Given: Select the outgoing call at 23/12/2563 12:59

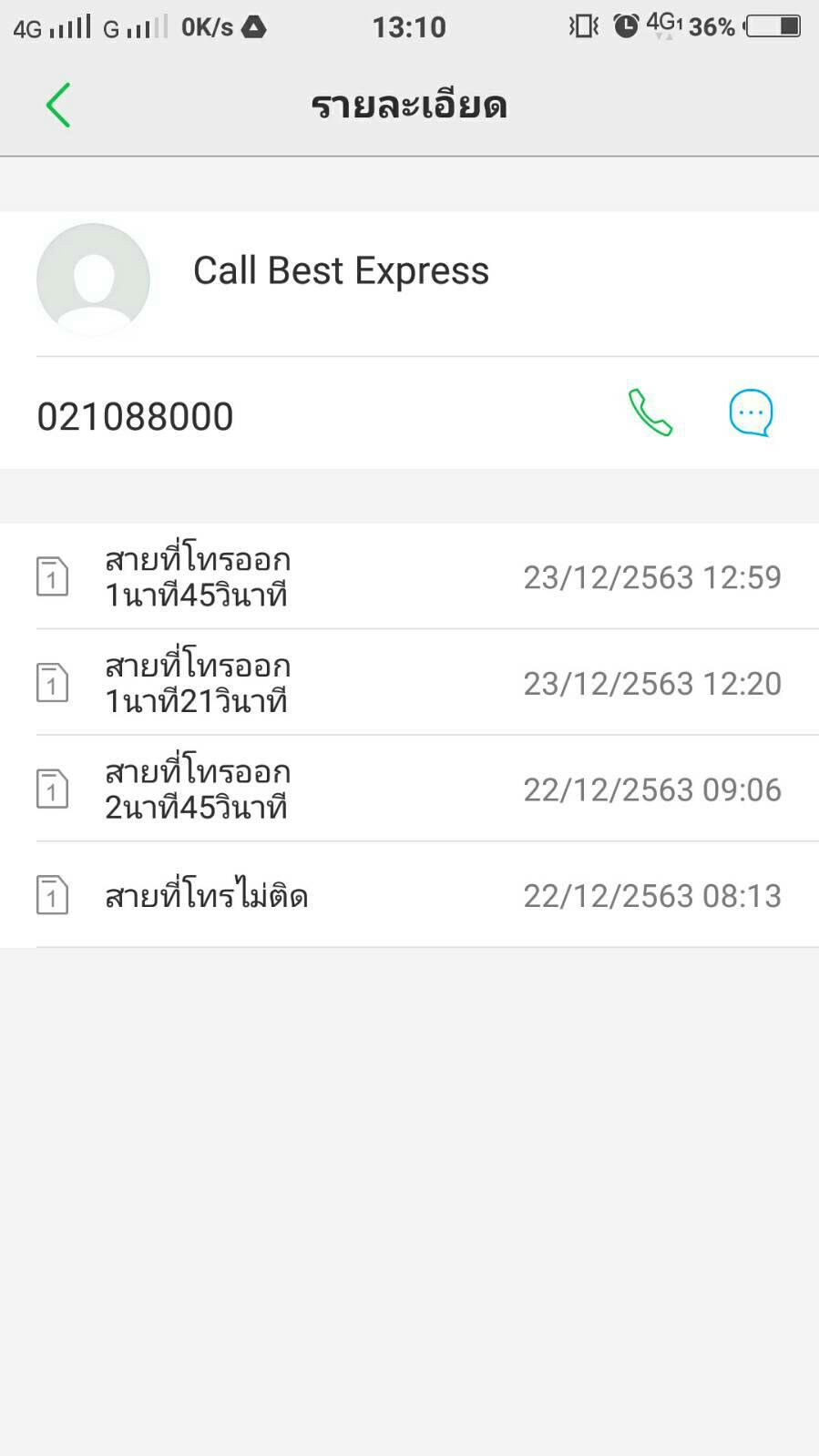Looking at the screenshot, I should click(x=409, y=576).
